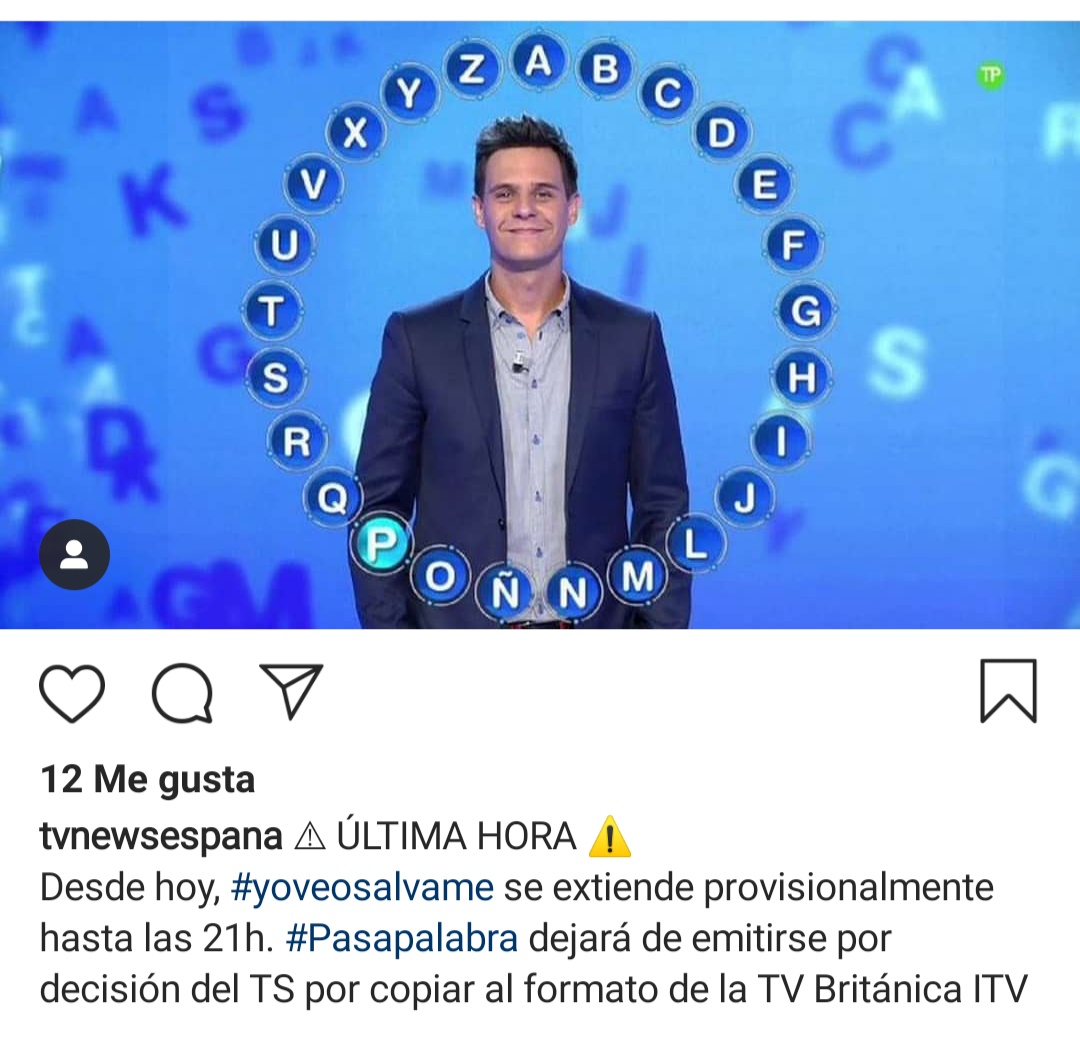This screenshot has height=1055, width=1080.
Task: Open the post image
Action: (540, 324)
